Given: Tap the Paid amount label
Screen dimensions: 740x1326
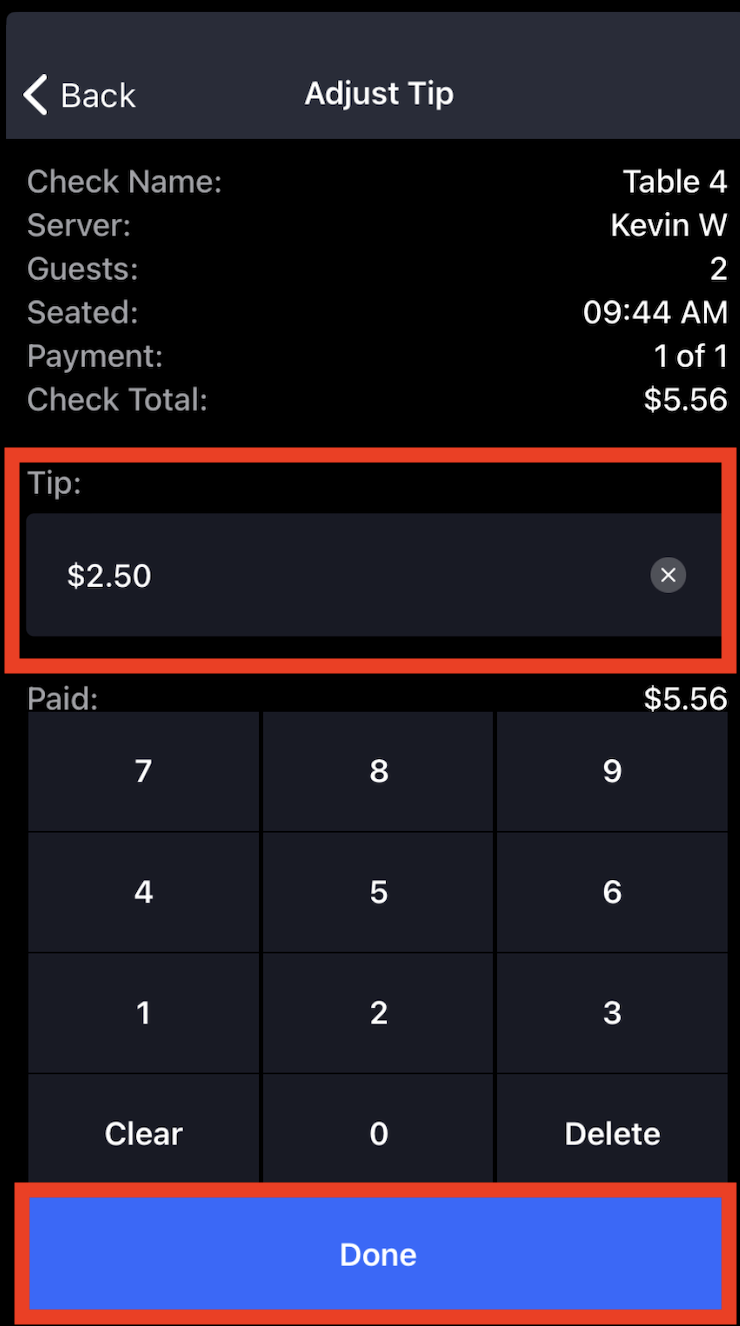Looking at the screenshot, I should pyautogui.click(x=62, y=698).
